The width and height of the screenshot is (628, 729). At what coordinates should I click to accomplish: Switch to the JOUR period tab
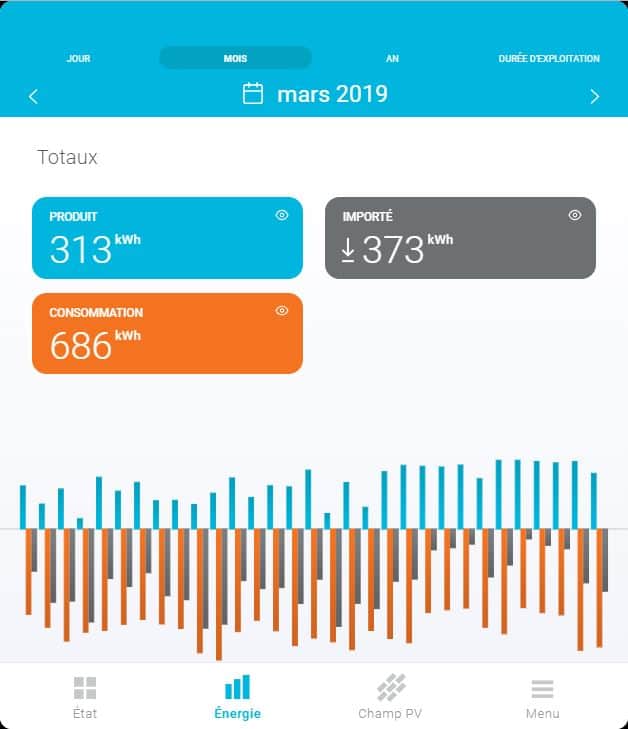click(78, 58)
